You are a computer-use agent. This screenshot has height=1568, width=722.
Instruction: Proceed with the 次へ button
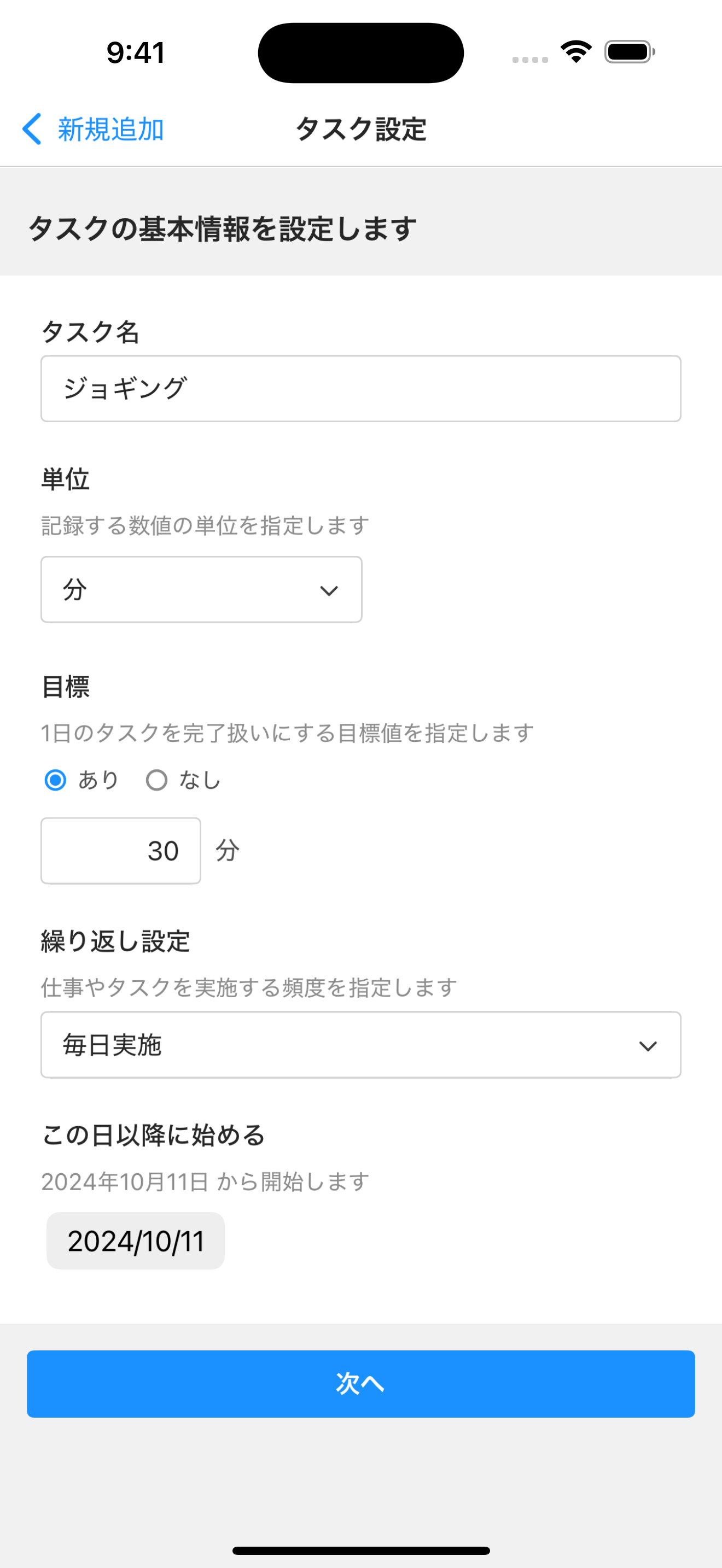pyautogui.click(x=360, y=1384)
